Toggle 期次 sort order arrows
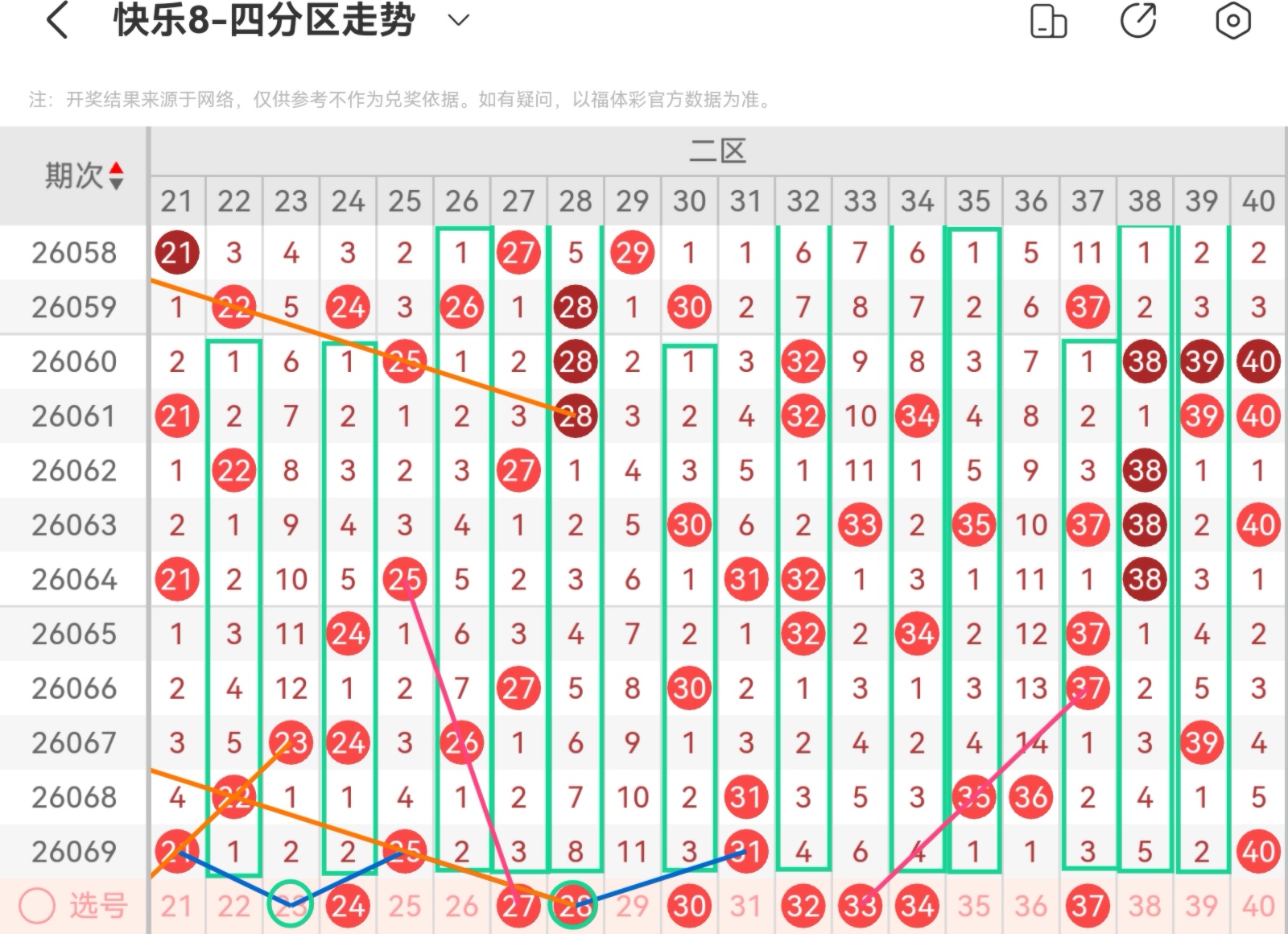1288x934 pixels. (117, 176)
